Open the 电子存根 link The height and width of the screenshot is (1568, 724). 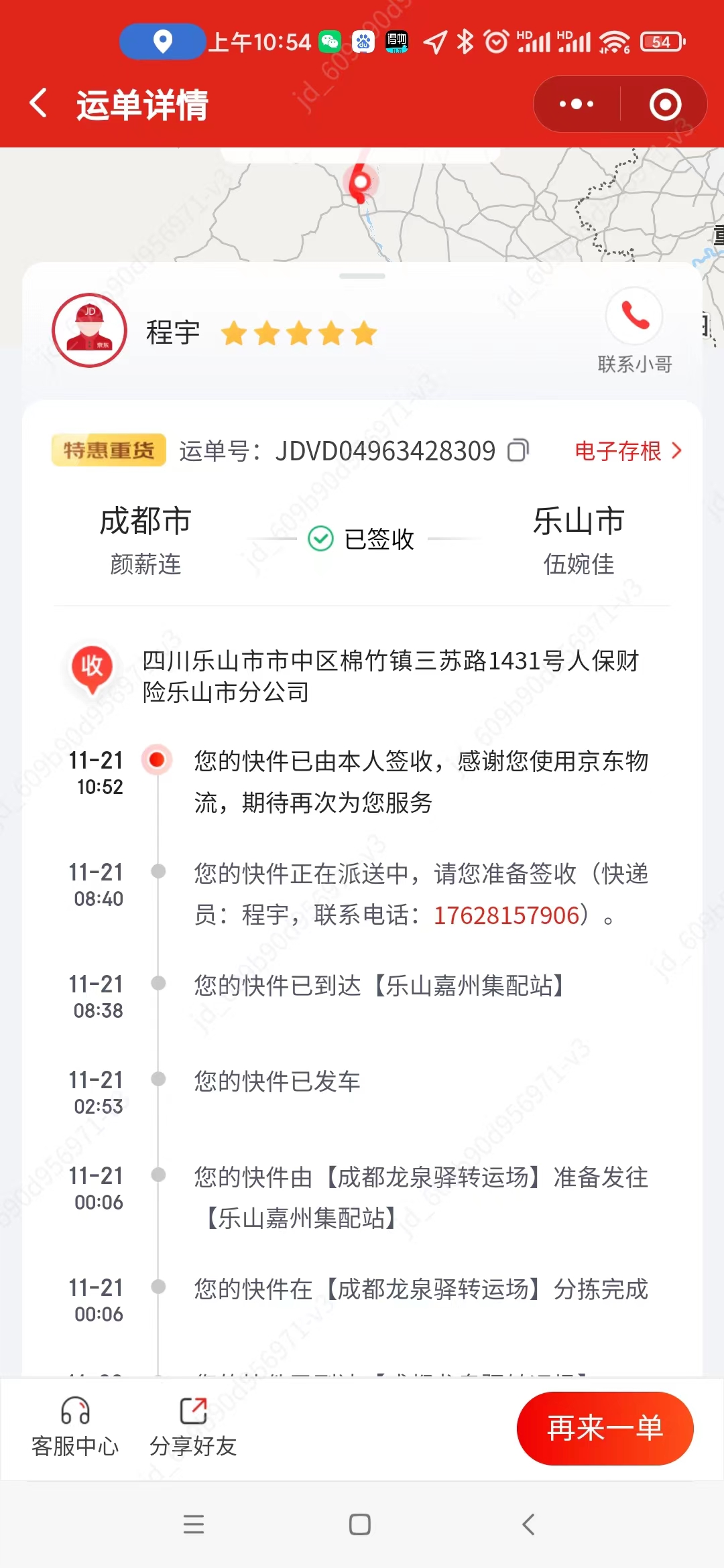(629, 450)
